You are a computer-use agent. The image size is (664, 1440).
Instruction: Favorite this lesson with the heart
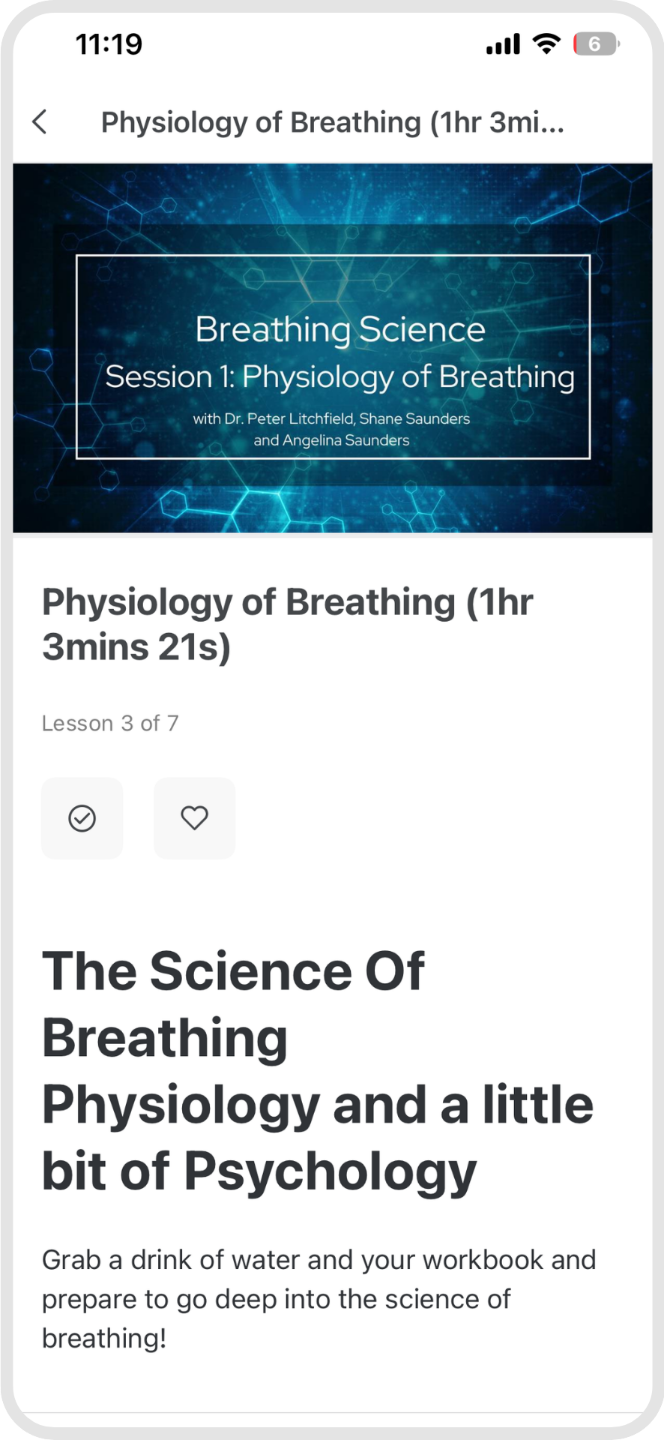(194, 818)
